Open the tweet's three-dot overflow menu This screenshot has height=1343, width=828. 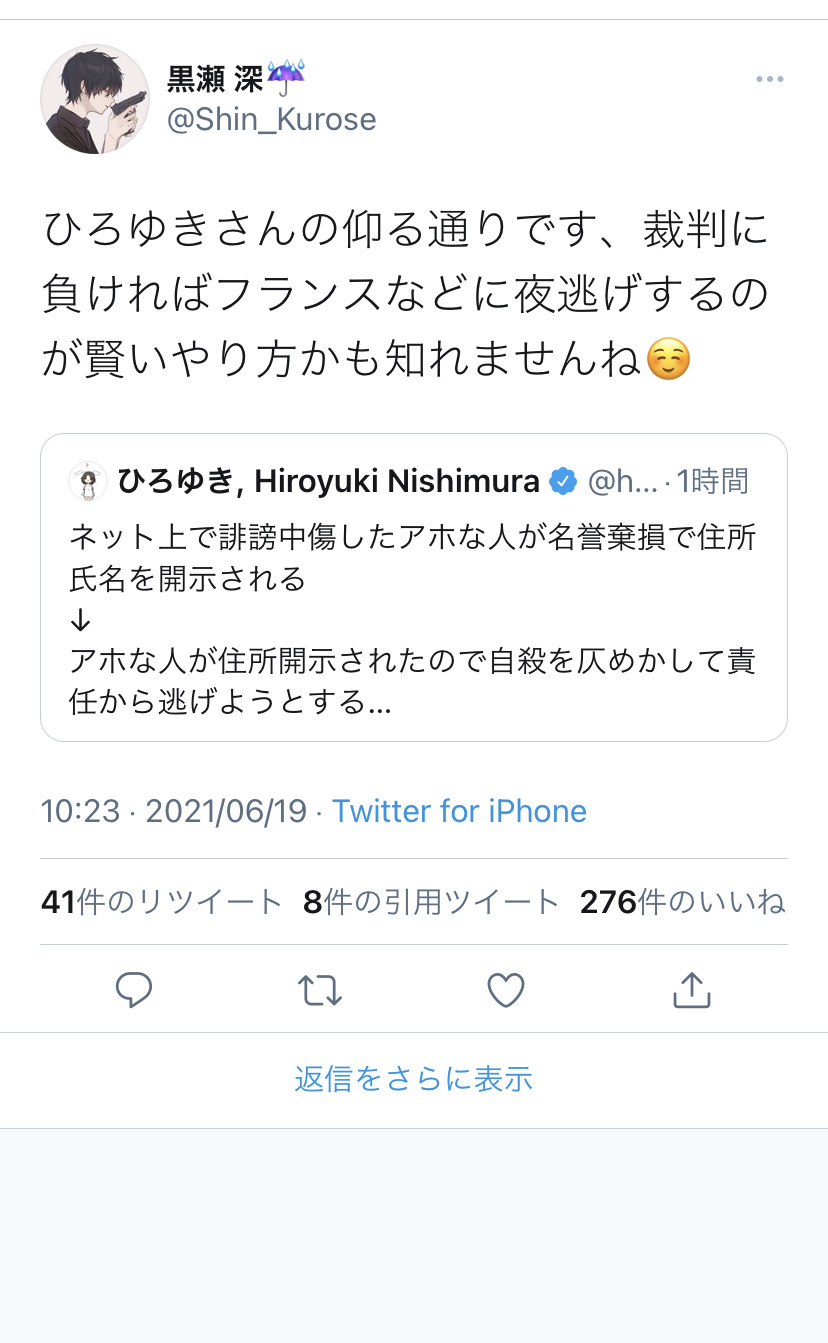pyautogui.click(x=769, y=80)
